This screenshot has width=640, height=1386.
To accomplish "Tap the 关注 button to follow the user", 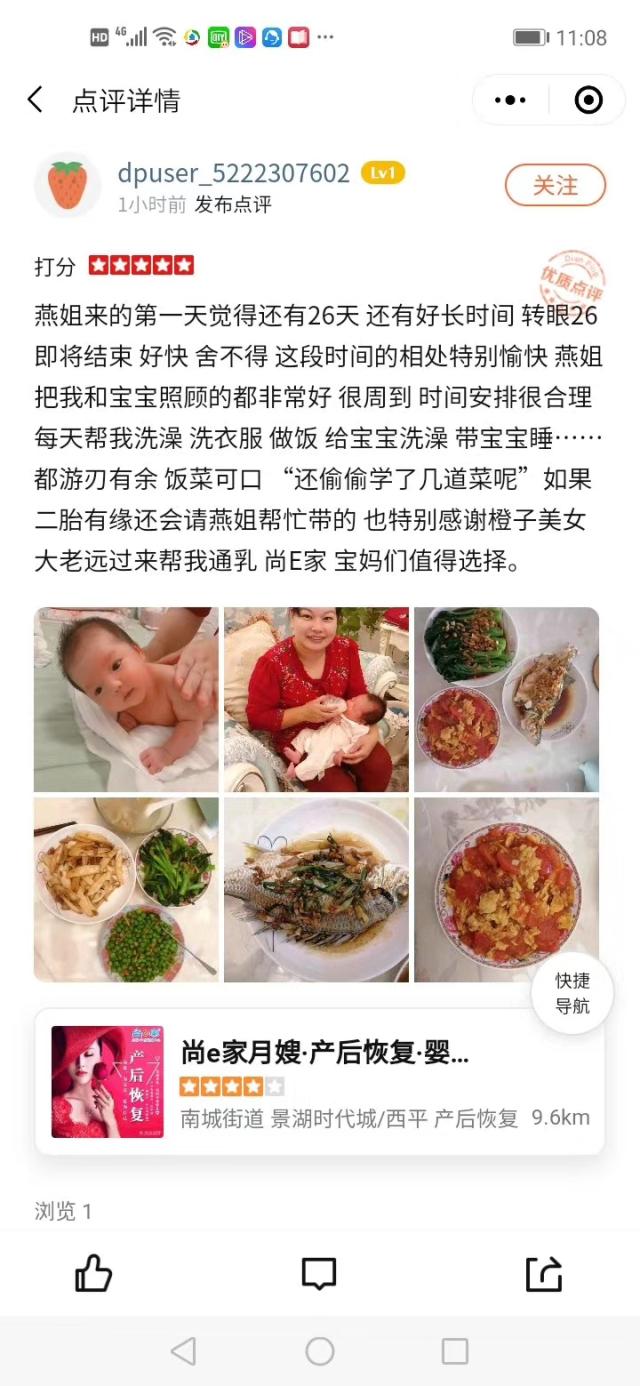I will (x=555, y=185).
